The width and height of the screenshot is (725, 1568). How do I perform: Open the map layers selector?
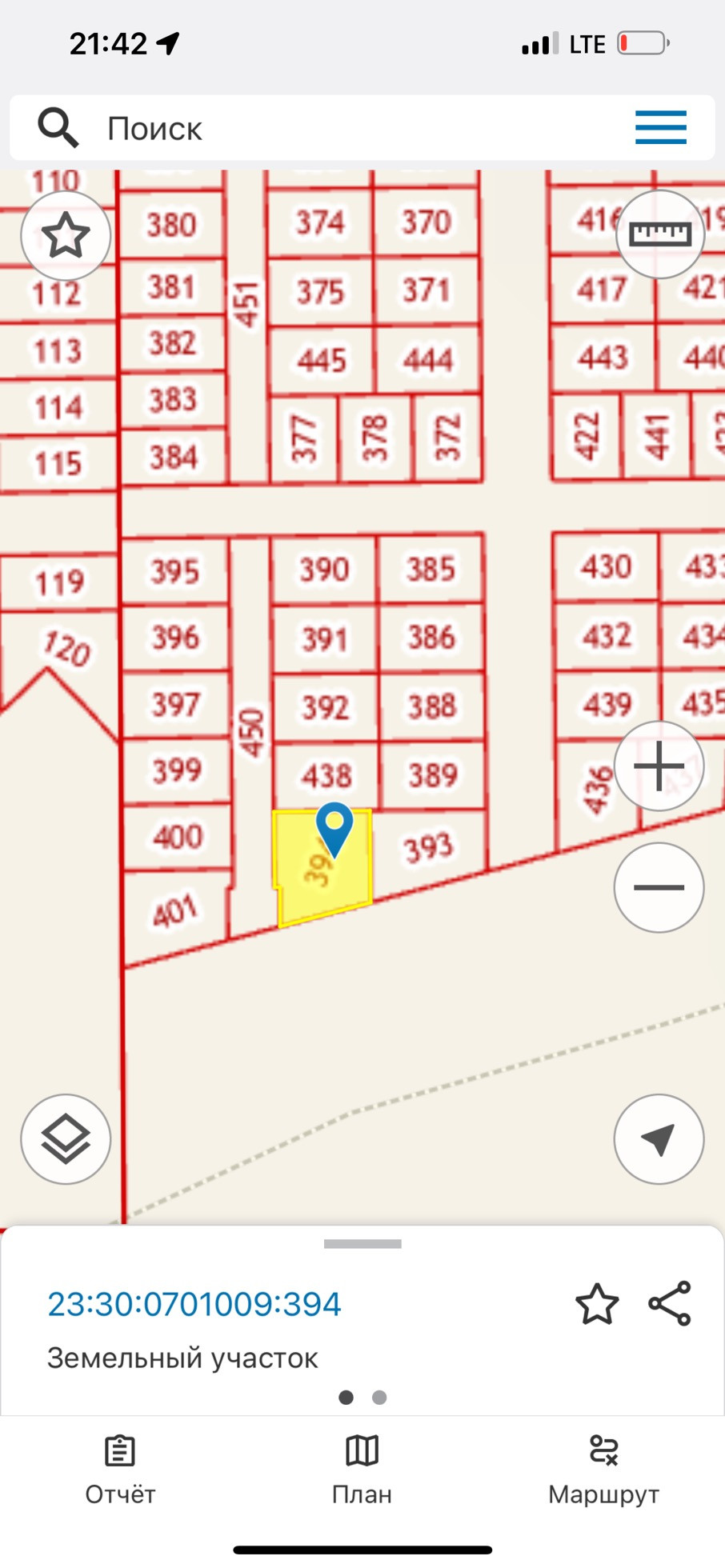tap(66, 1139)
